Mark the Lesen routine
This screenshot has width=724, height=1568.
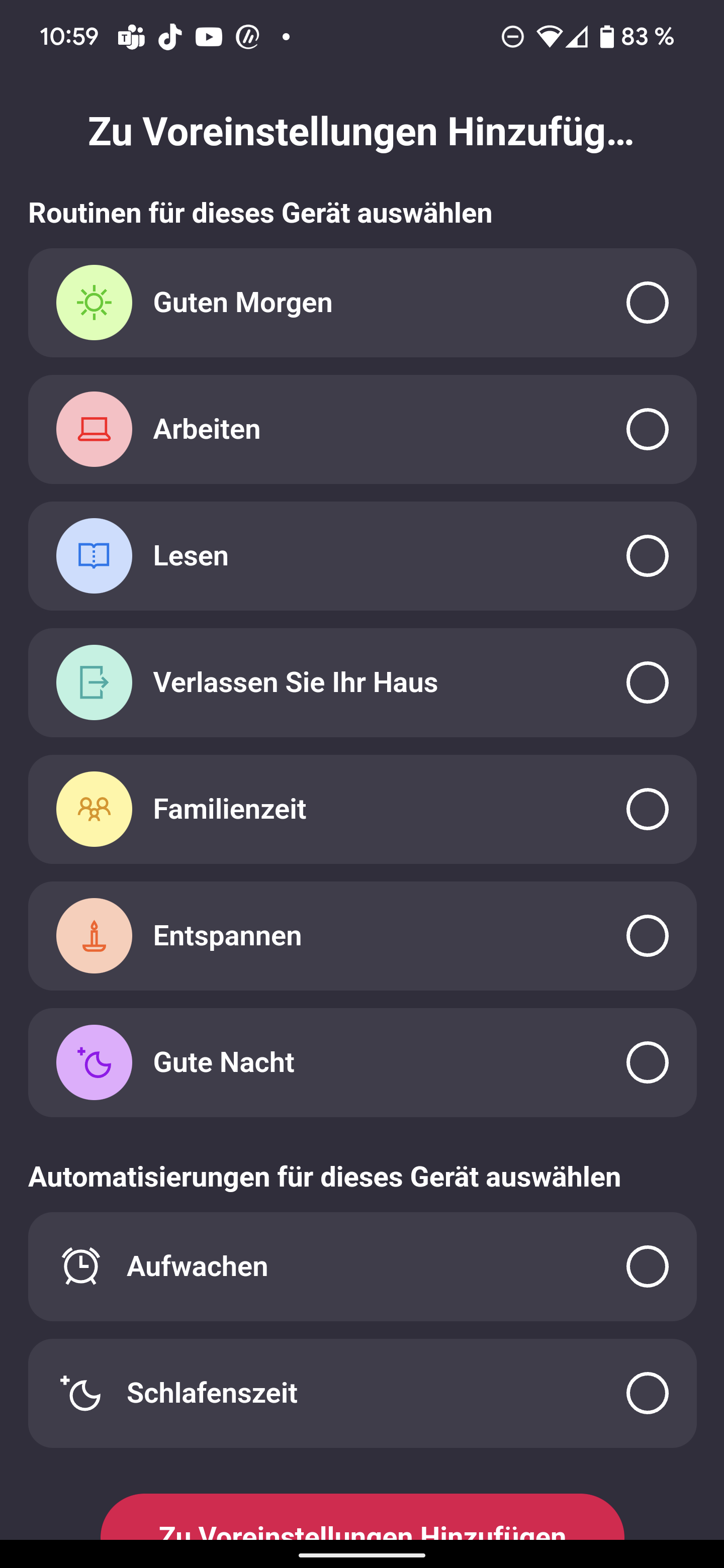pyautogui.click(x=647, y=556)
